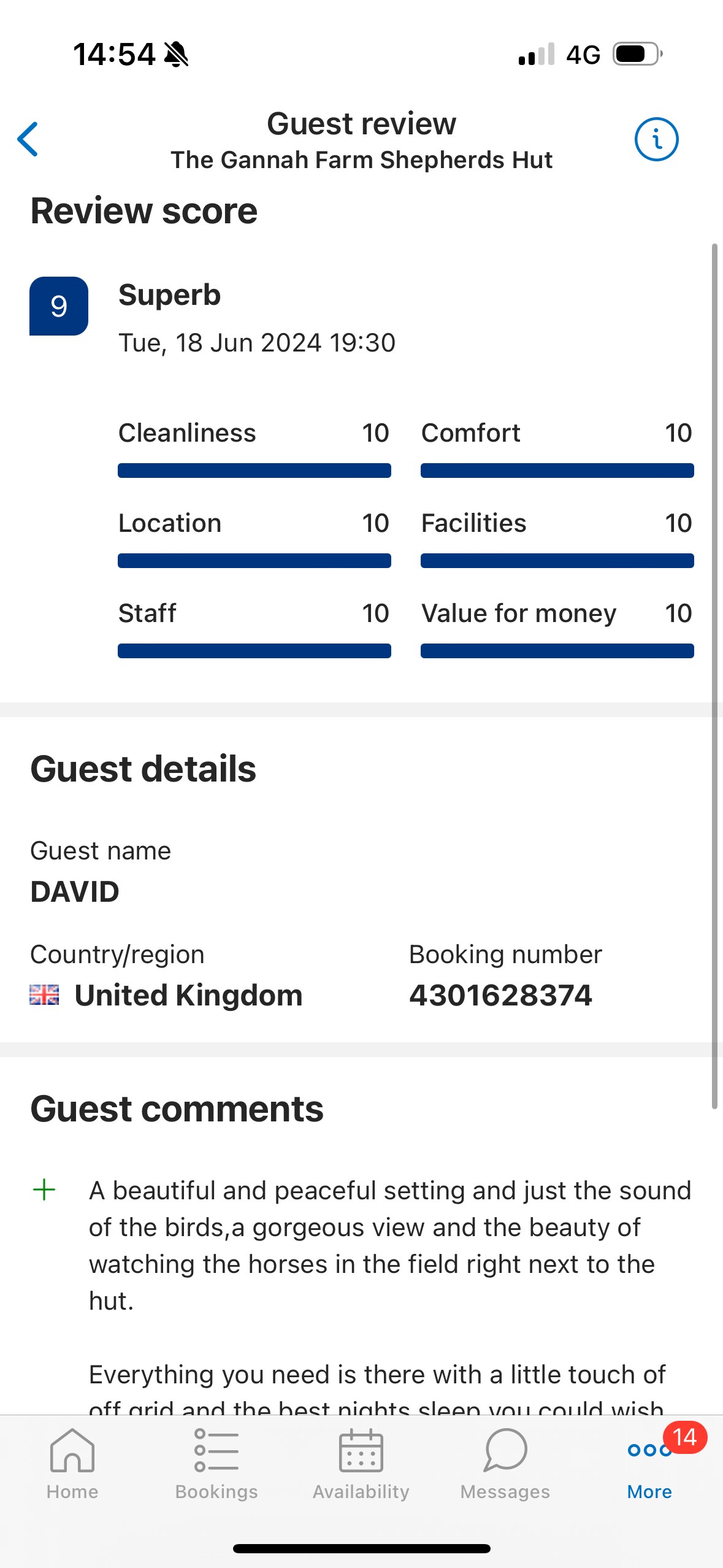Go to the Availability tab

(x=361, y=1463)
